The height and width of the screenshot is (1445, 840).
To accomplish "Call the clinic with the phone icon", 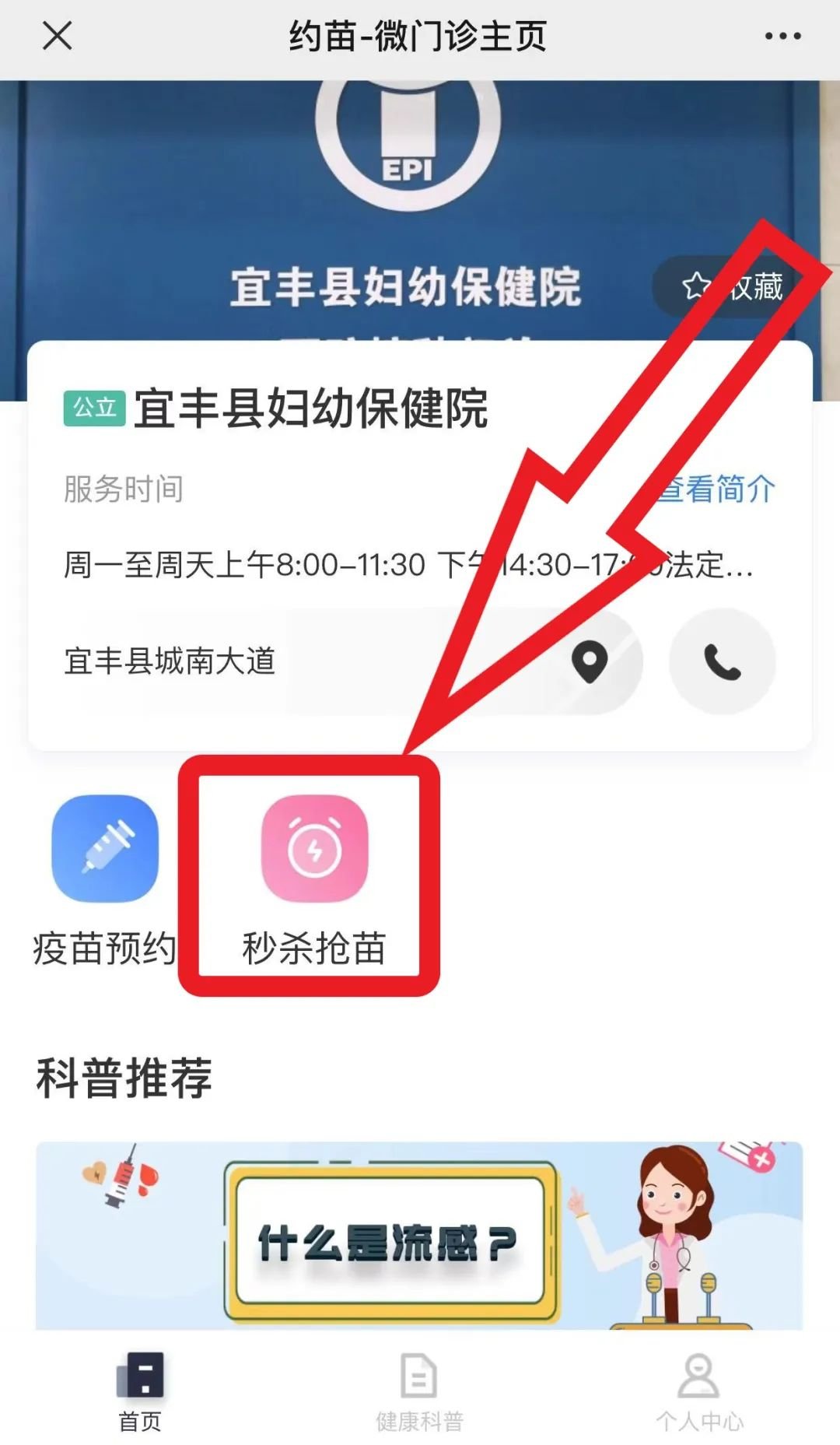I will pyautogui.click(x=723, y=662).
